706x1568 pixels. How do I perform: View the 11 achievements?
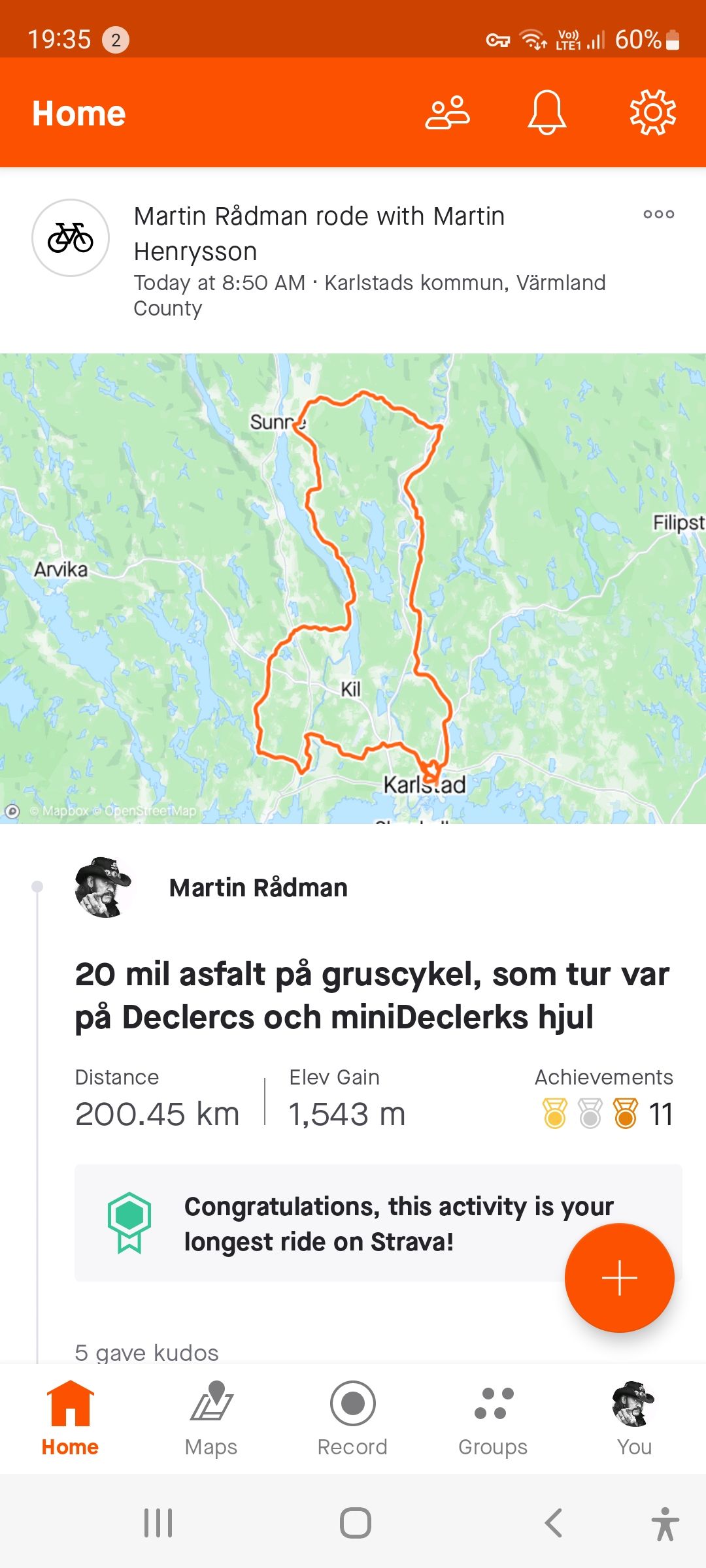click(607, 1113)
